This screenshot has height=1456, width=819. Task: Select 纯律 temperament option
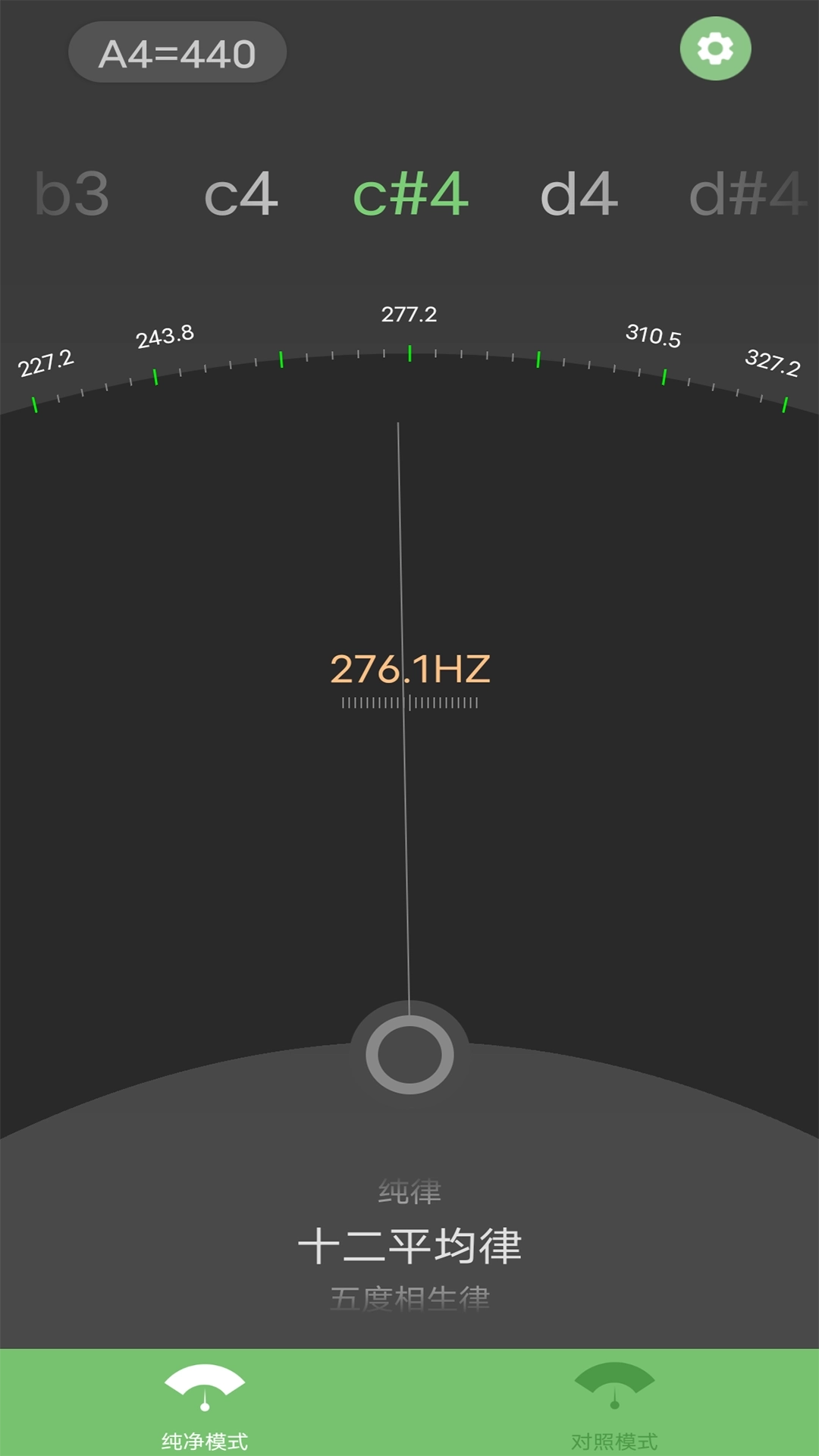[409, 1191]
